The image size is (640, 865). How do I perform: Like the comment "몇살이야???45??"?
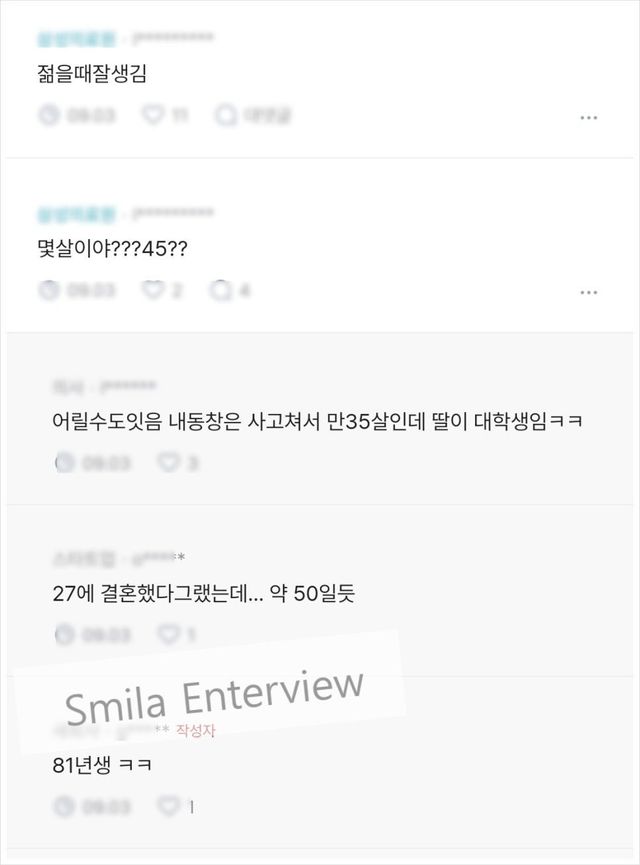(153, 290)
